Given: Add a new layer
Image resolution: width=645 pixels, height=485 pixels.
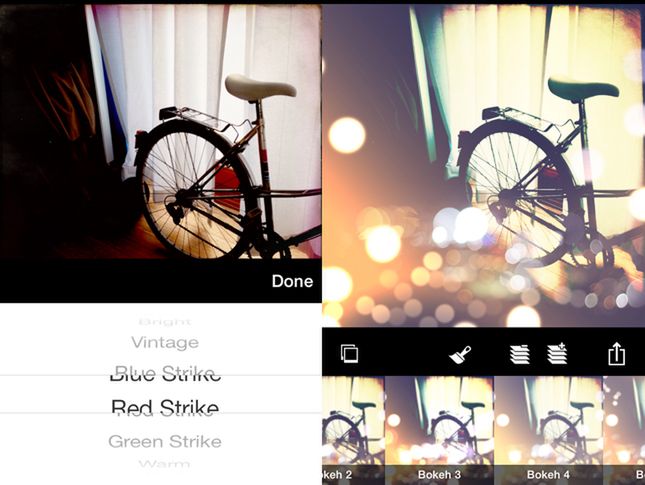Looking at the screenshot, I should 557,354.
